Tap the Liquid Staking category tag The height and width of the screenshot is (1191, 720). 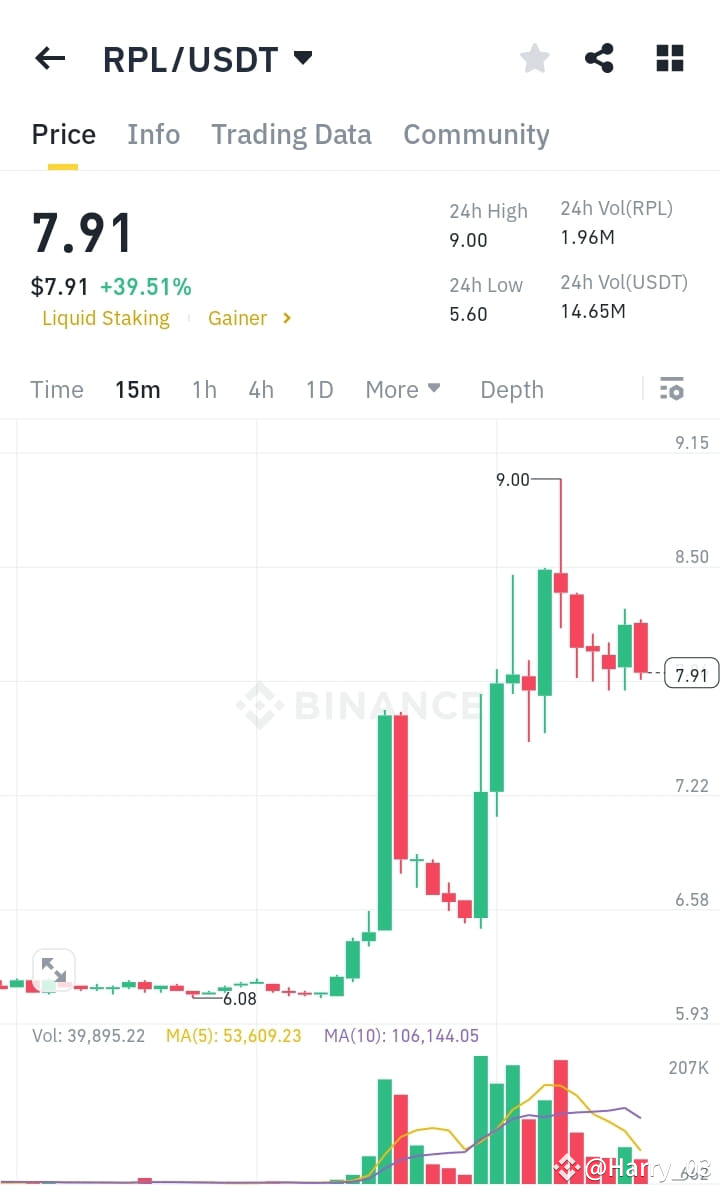pyautogui.click(x=106, y=318)
